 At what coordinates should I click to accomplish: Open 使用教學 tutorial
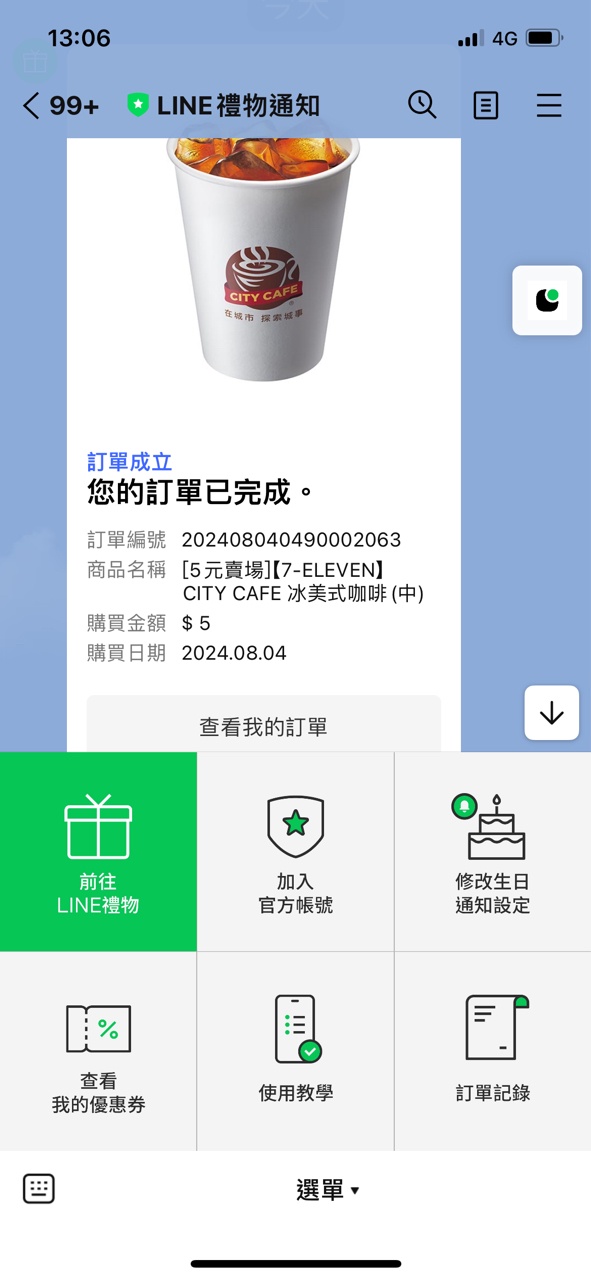coord(295,1051)
